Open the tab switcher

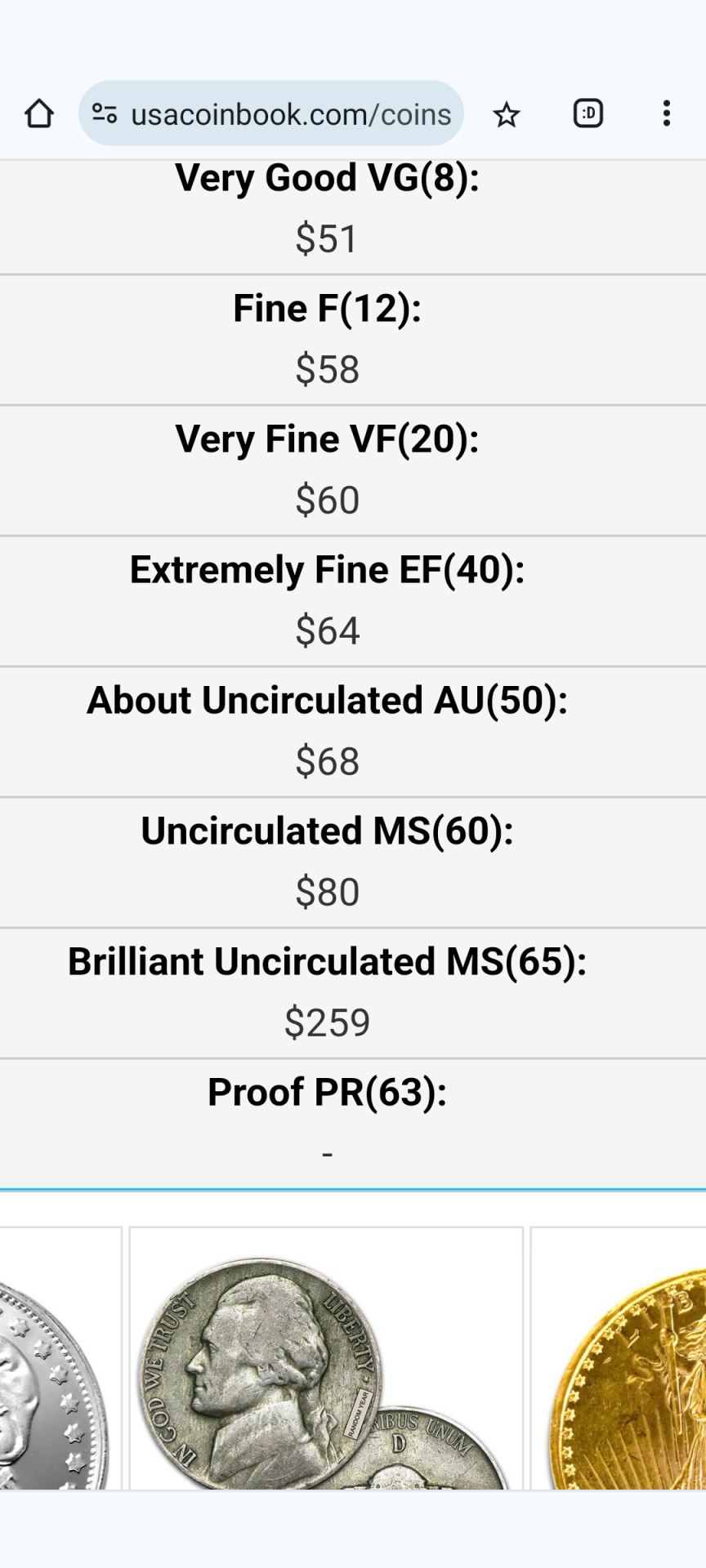(x=588, y=114)
